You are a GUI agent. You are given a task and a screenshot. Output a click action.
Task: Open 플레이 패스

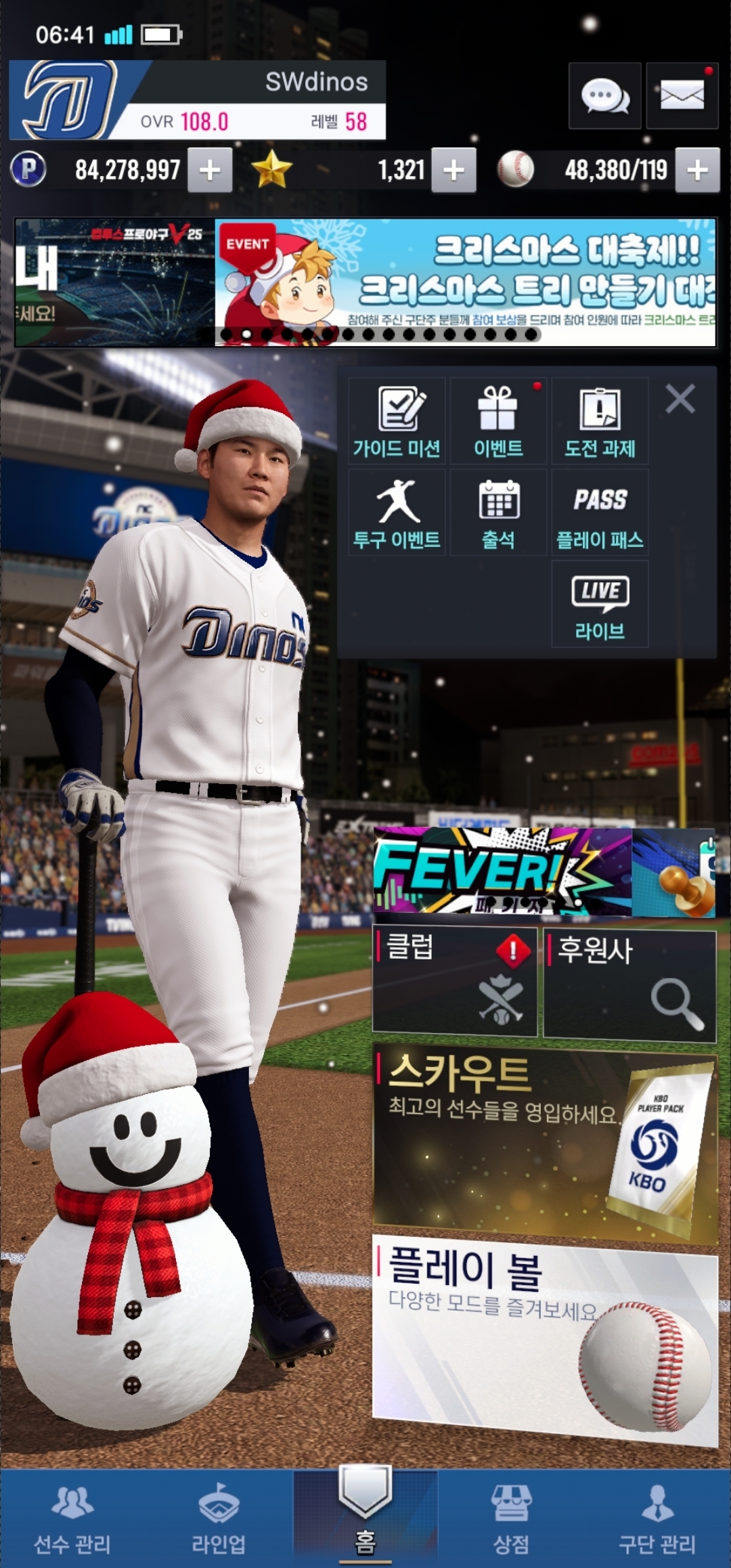tap(600, 513)
